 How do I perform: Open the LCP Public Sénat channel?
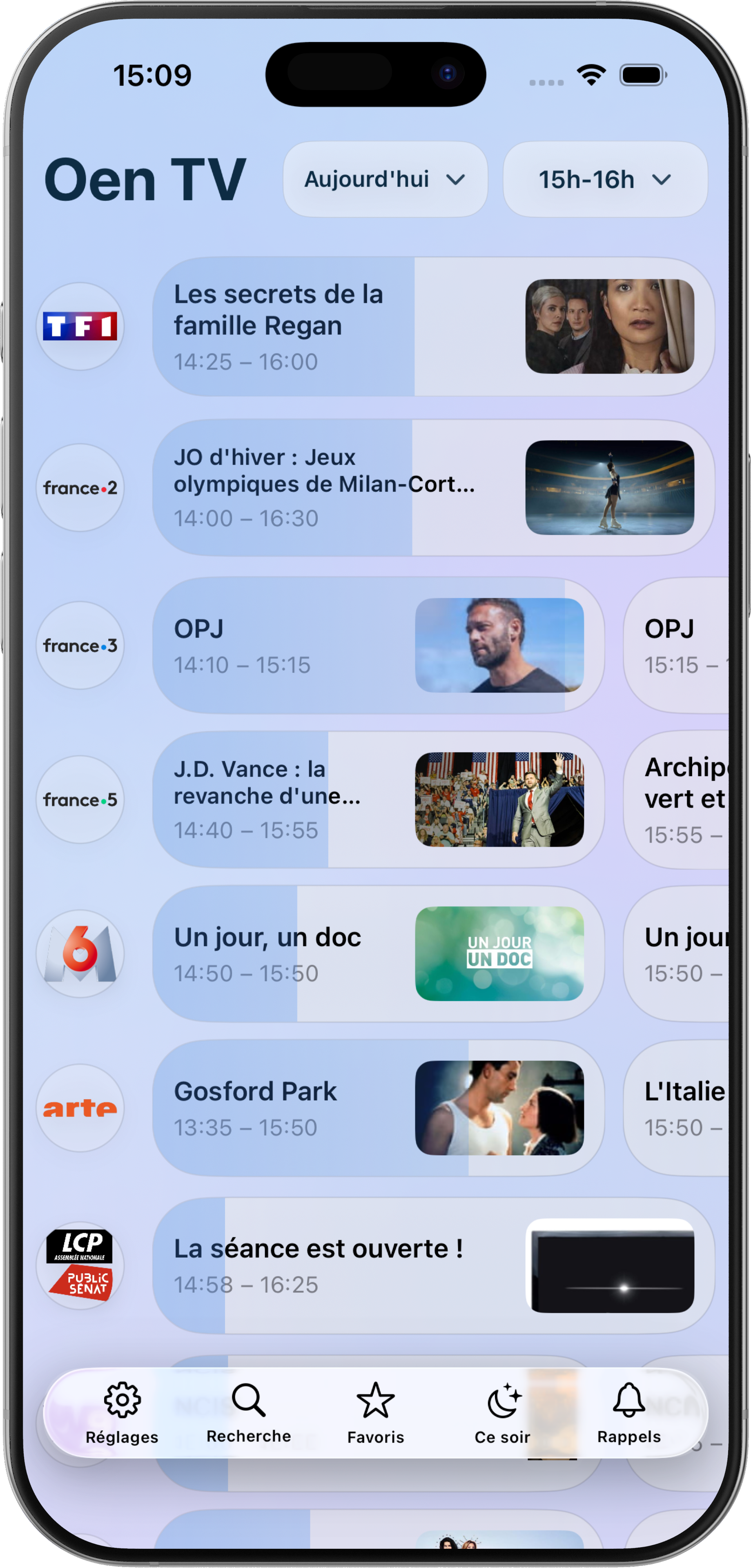click(x=80, y=1265)
